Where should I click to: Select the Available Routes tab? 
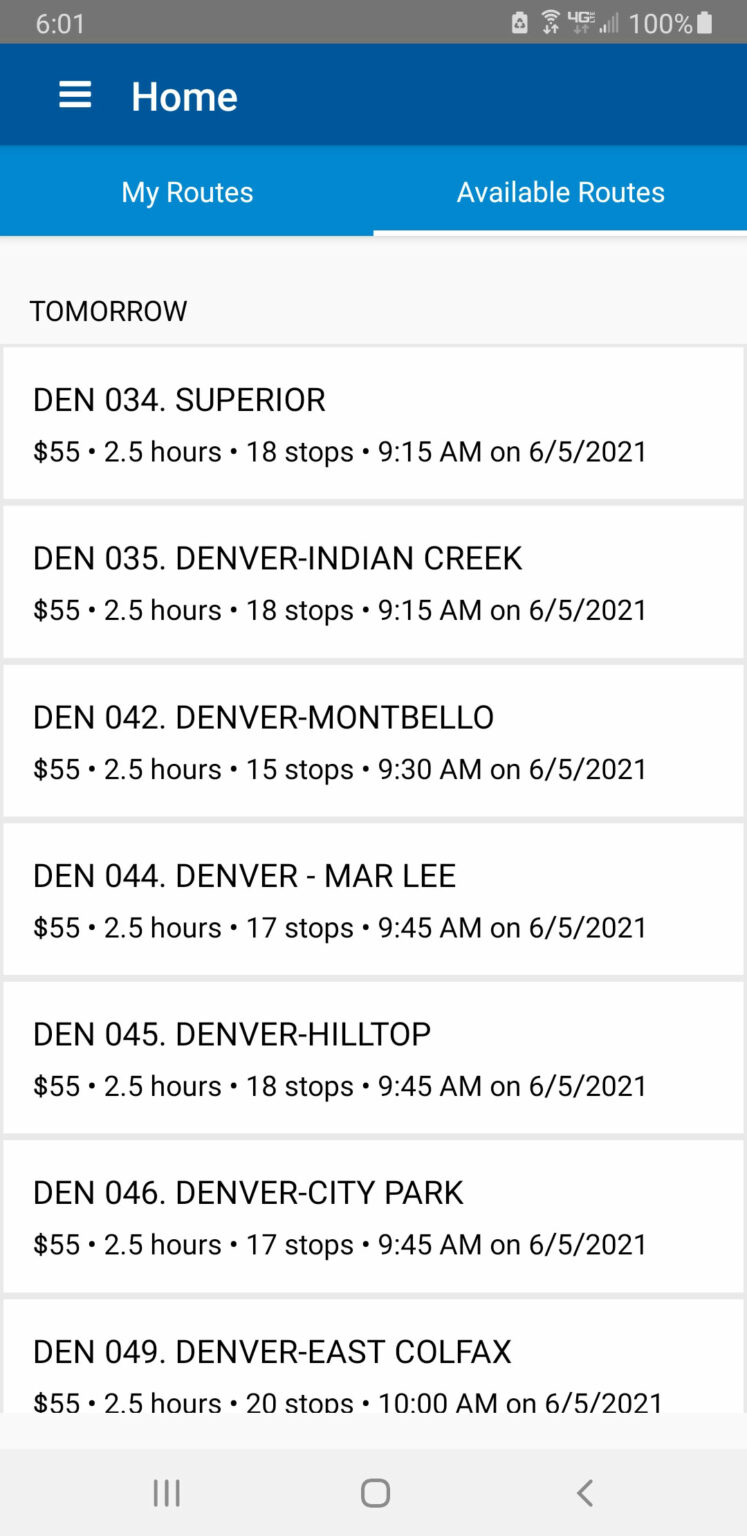coord(560,192)
